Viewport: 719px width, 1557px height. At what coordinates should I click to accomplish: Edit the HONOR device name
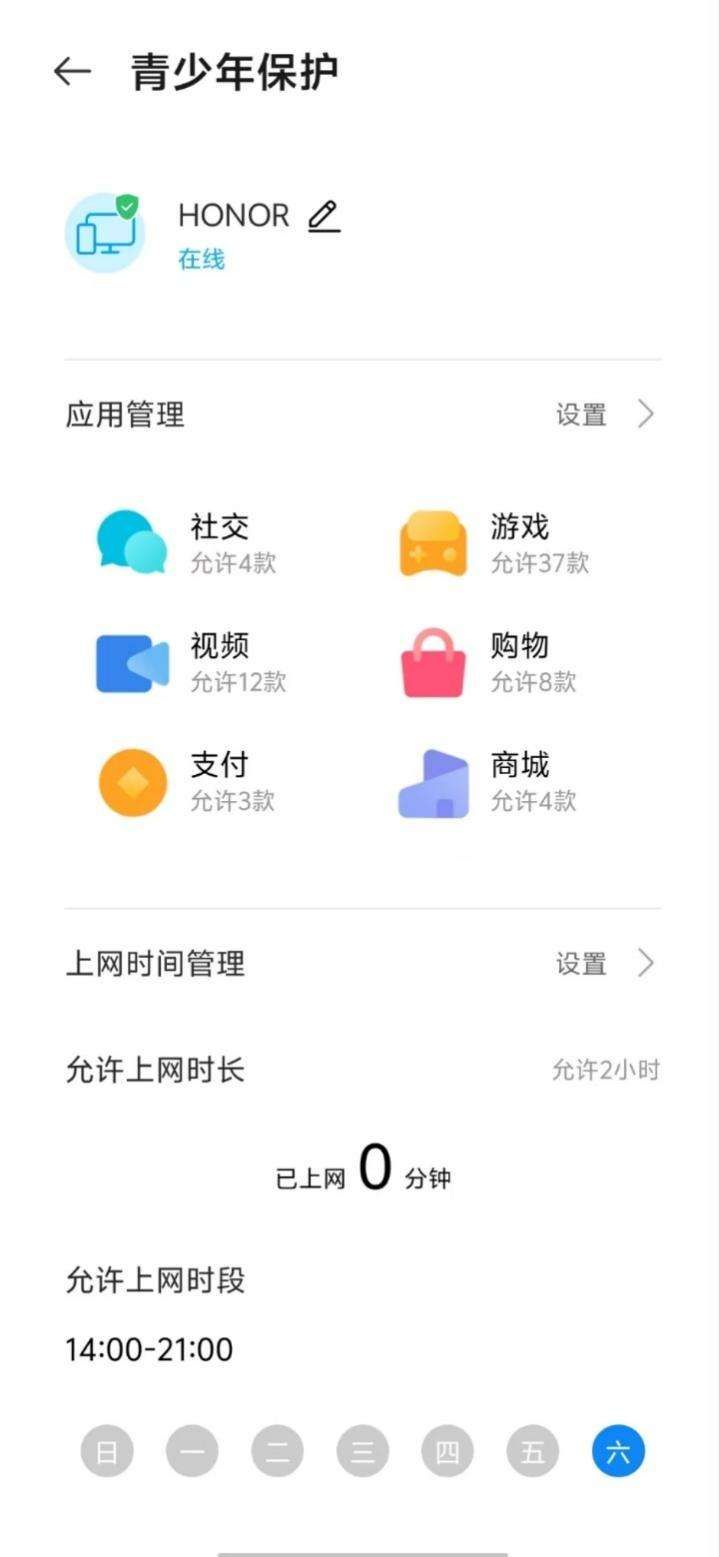pyautogui.click(x=324, y=216)
